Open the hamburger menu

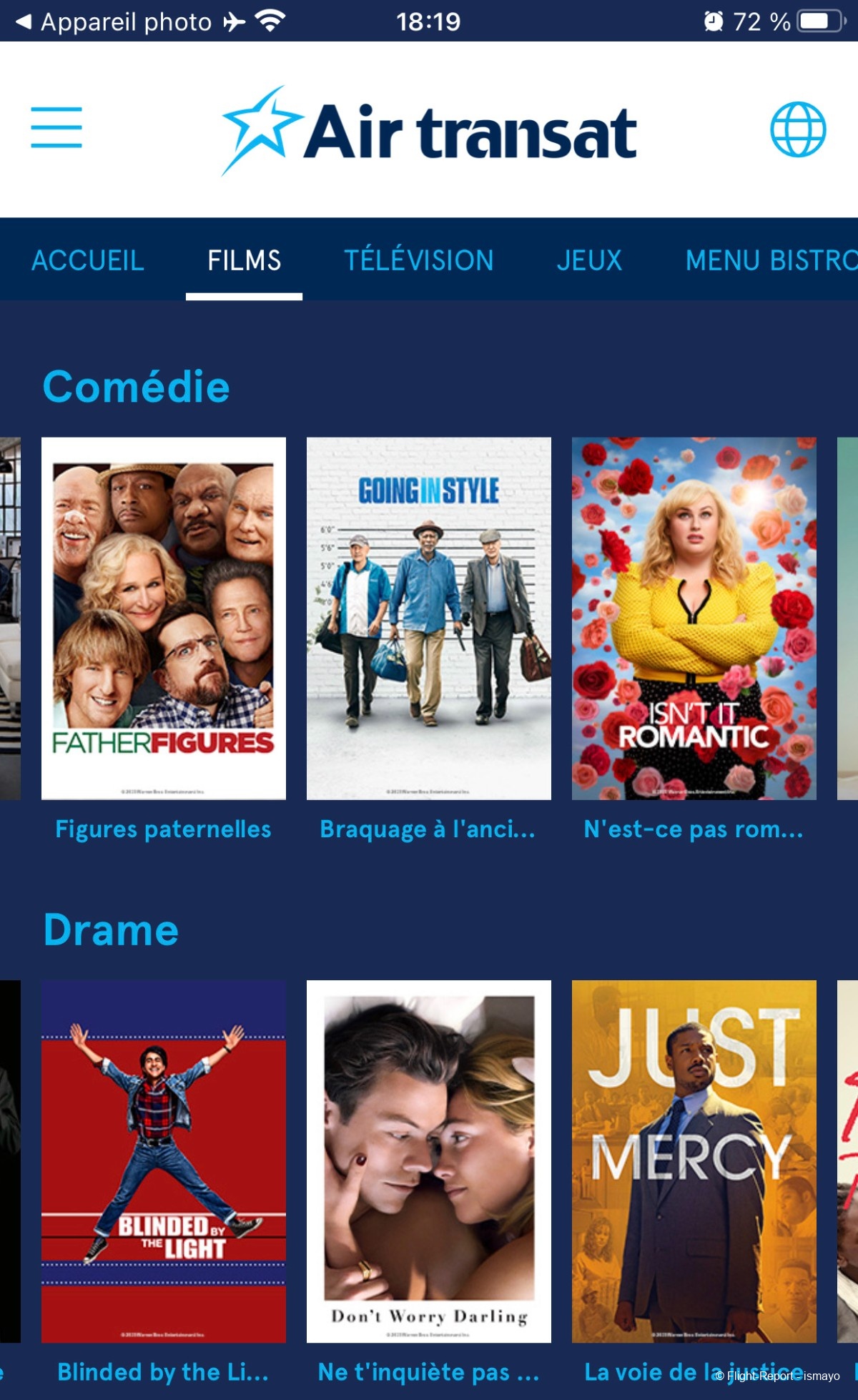coord(56,128)
